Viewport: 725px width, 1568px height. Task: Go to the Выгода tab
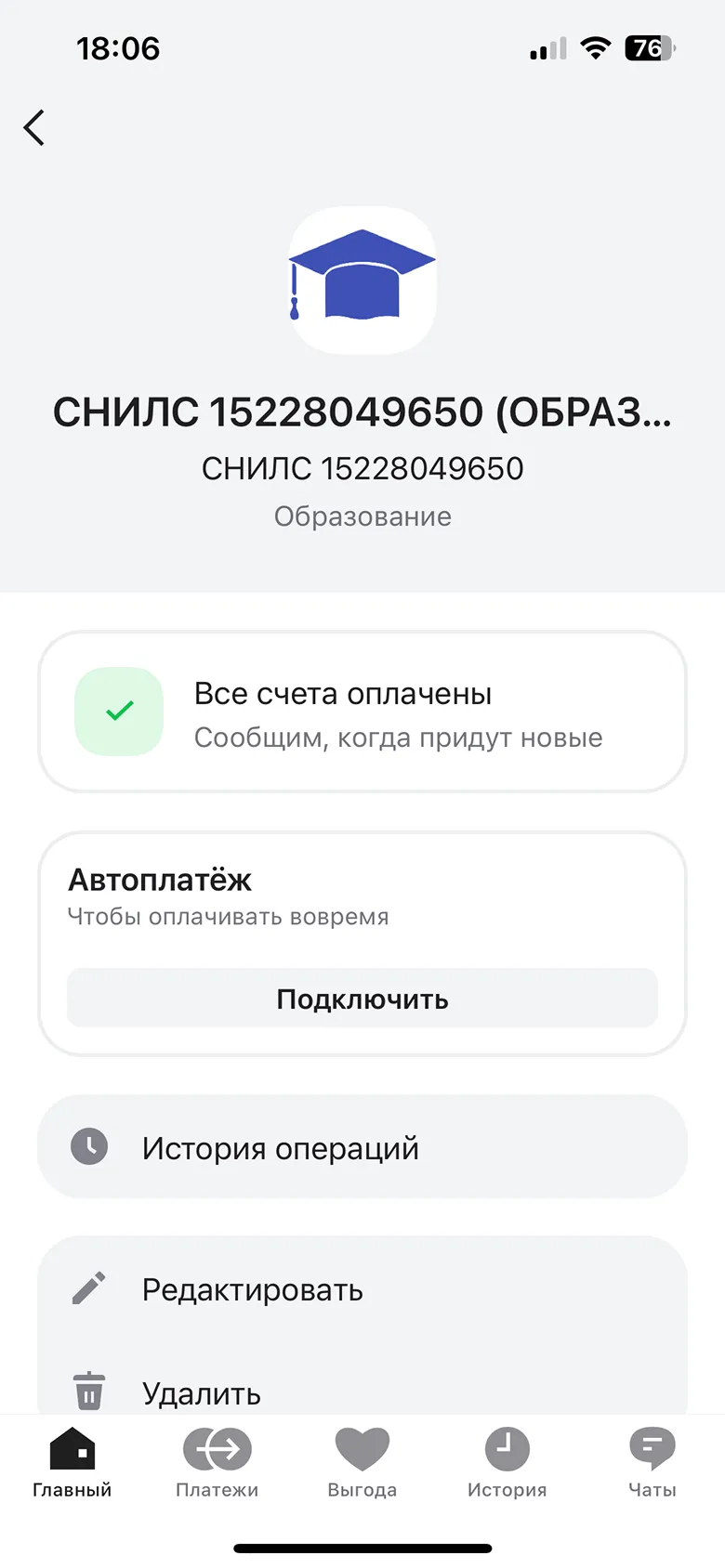[x=362, y=1463]
